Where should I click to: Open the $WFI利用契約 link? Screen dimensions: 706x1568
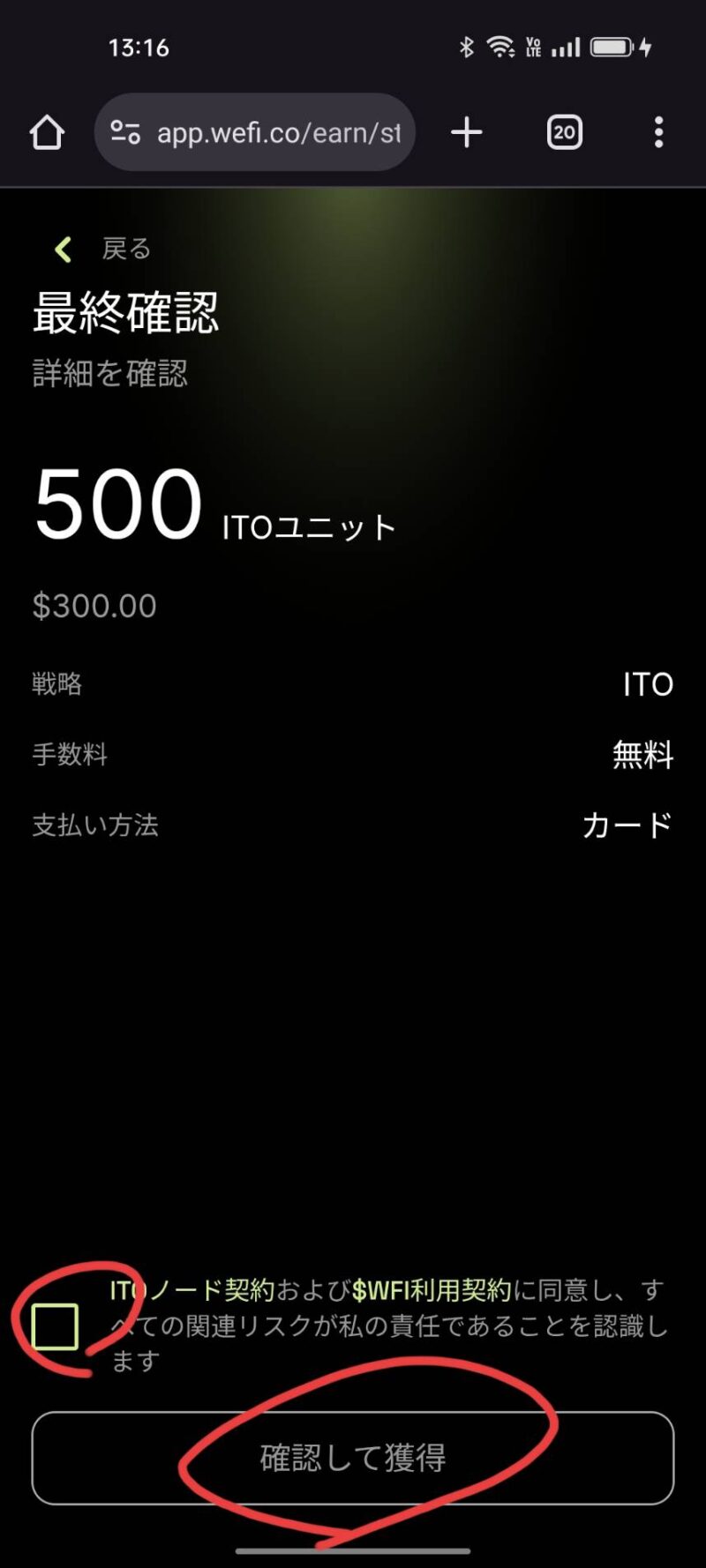point(432,1290)
